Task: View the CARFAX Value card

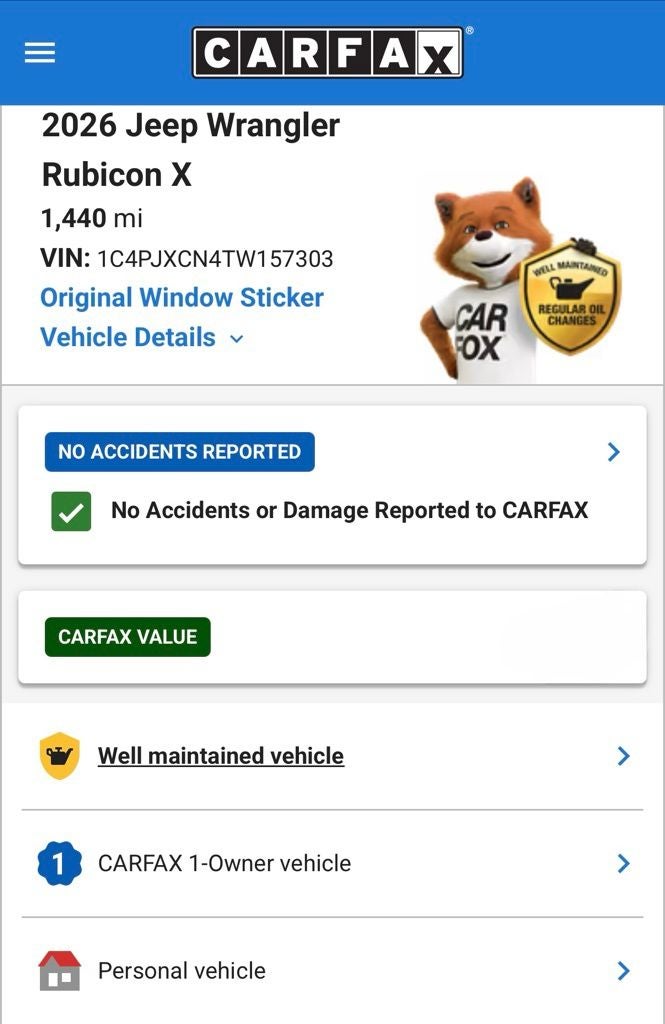Action: point(332,637)
